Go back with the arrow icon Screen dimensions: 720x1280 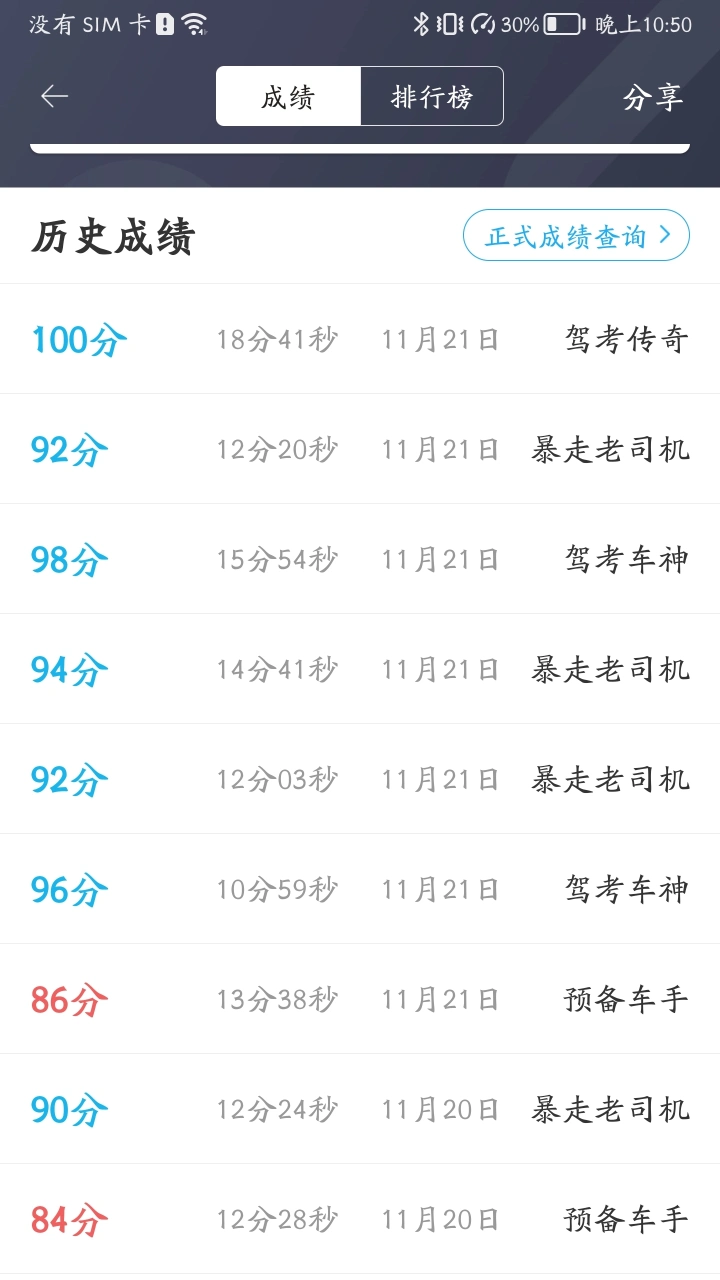pos(54,96)
